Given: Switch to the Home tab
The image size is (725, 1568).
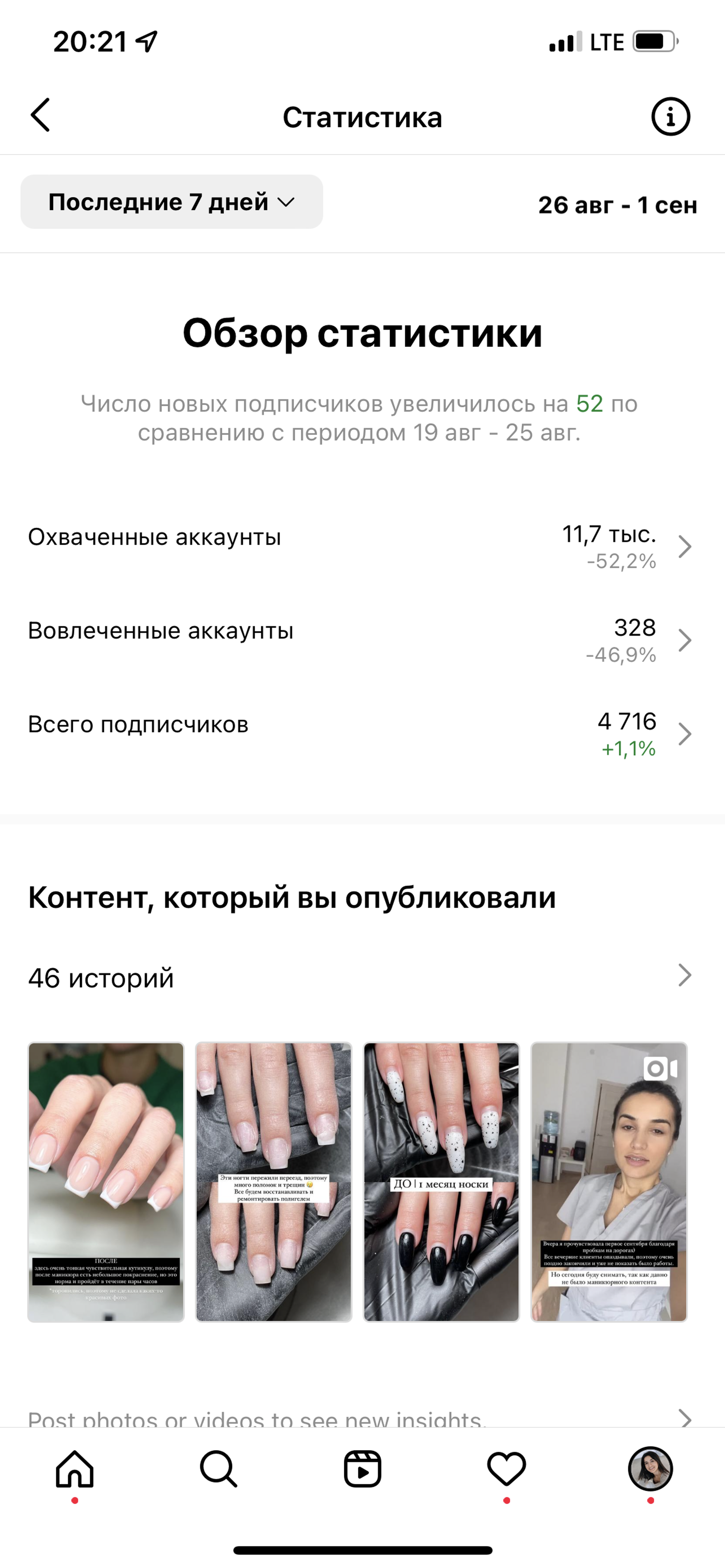Looking at the screenshot, I should 75,1469.
